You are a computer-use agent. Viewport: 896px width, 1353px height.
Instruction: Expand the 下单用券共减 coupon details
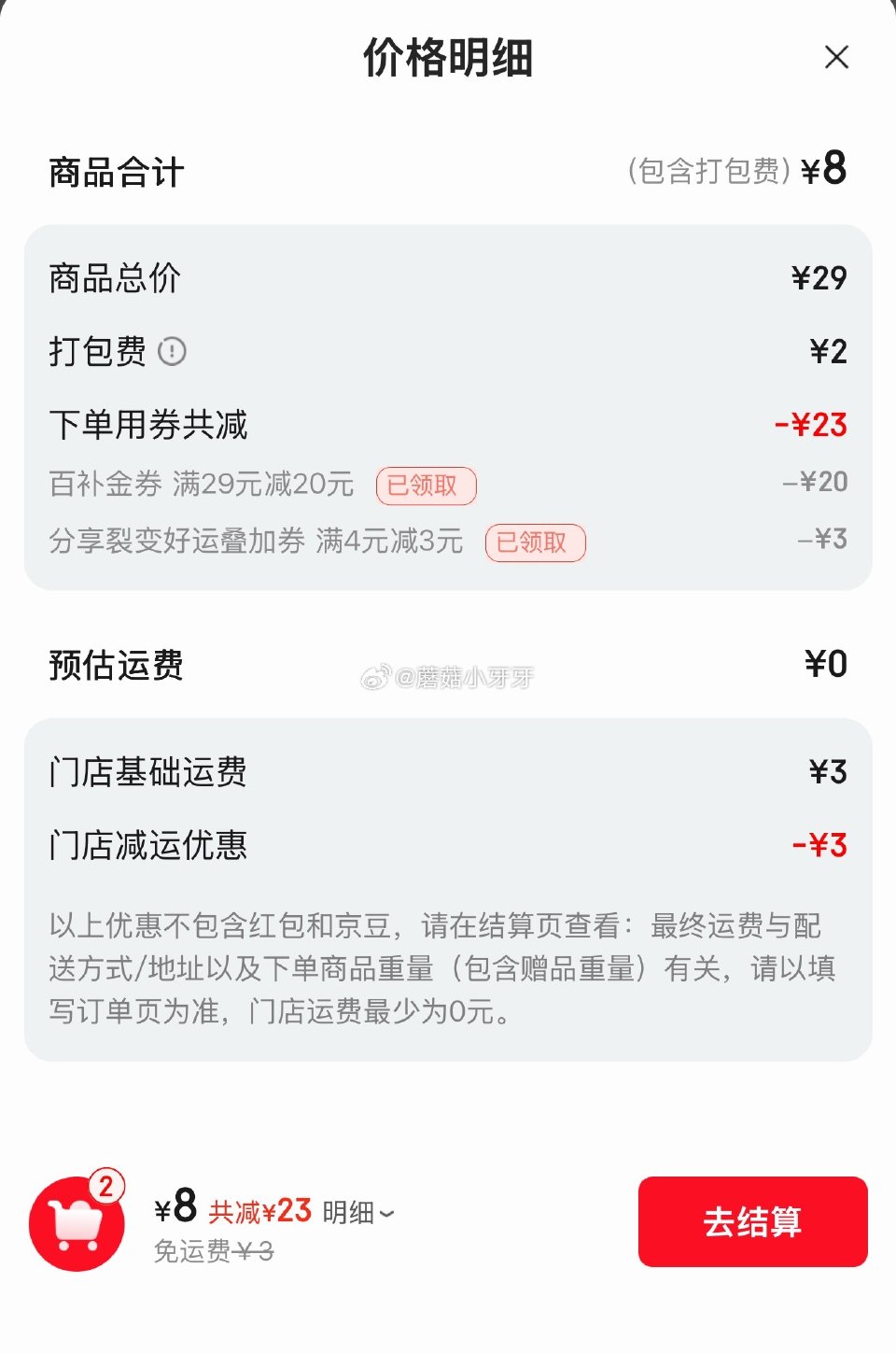pos(149,424)
